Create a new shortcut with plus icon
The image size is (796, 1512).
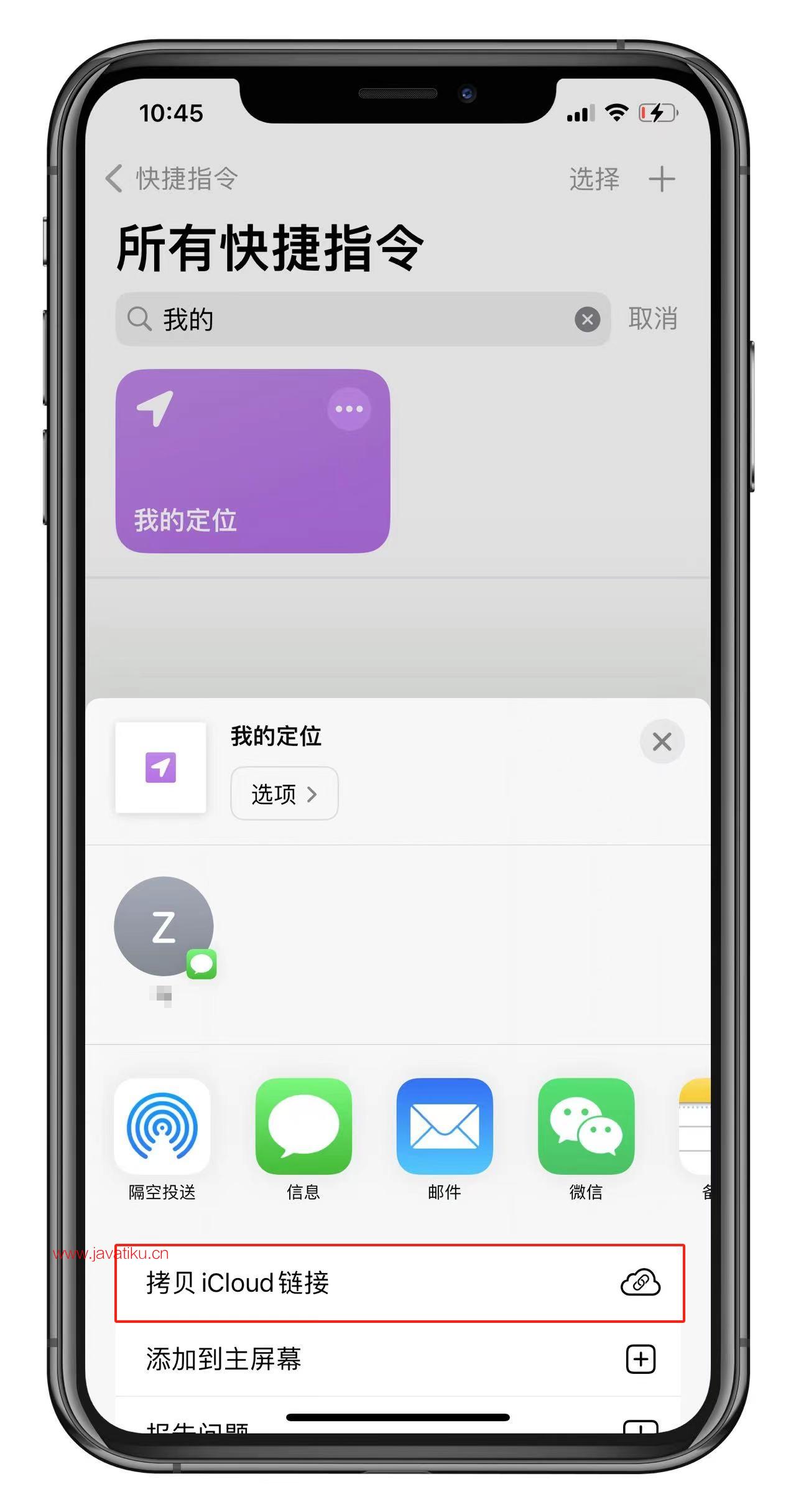(662, 179)
